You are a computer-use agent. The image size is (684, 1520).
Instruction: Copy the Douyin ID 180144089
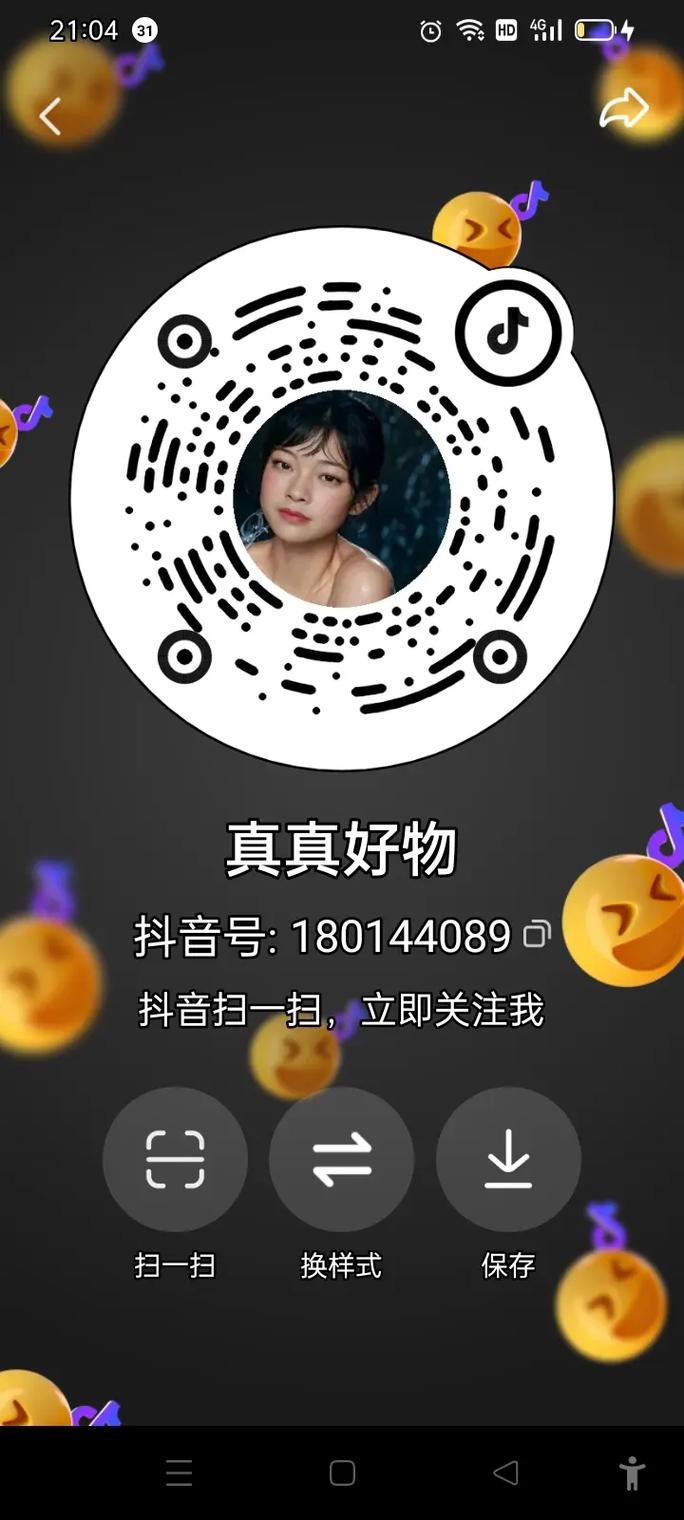(537, 935)
